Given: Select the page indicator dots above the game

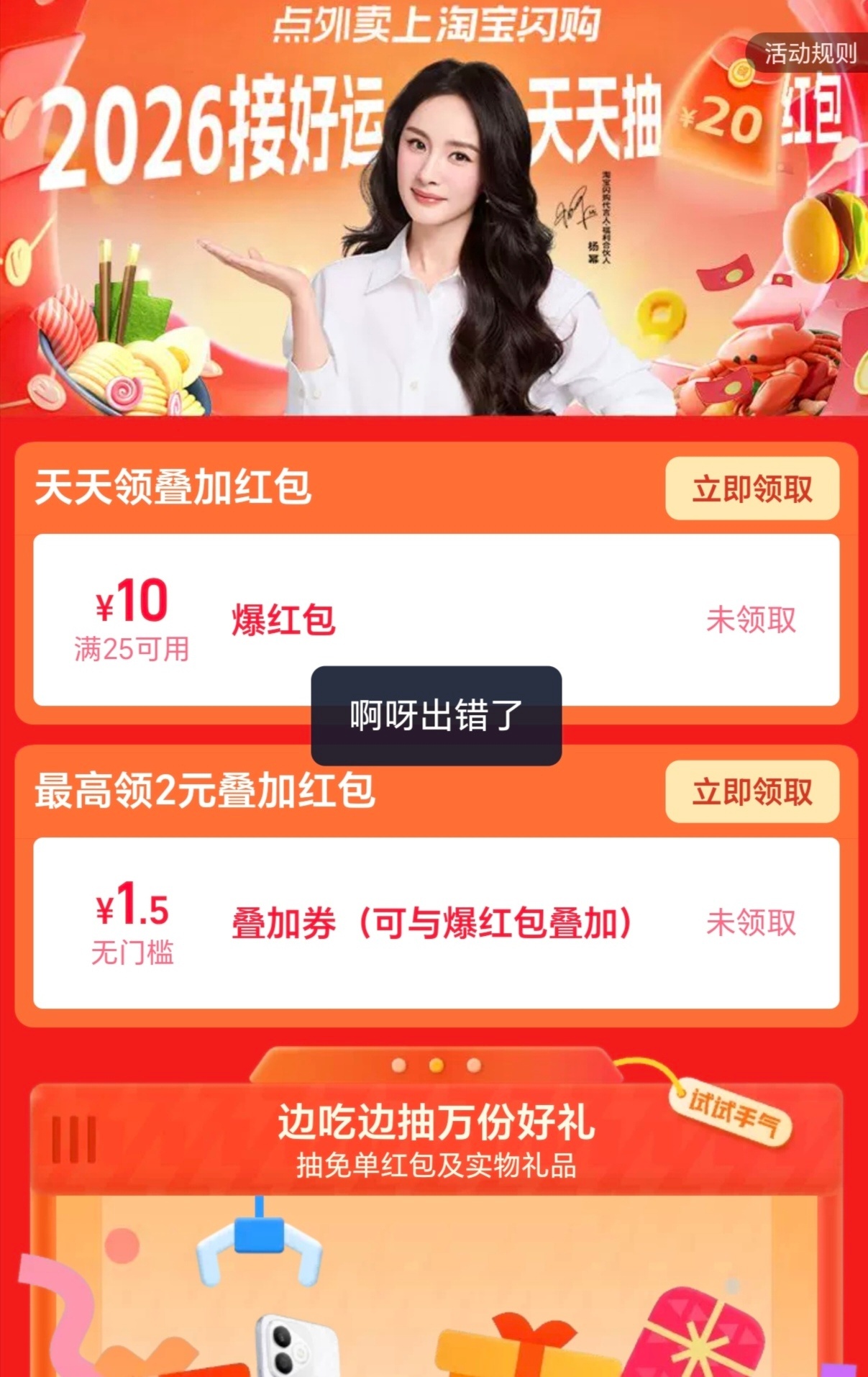Looking at the screenshot, I should [x=436, y=1065].
